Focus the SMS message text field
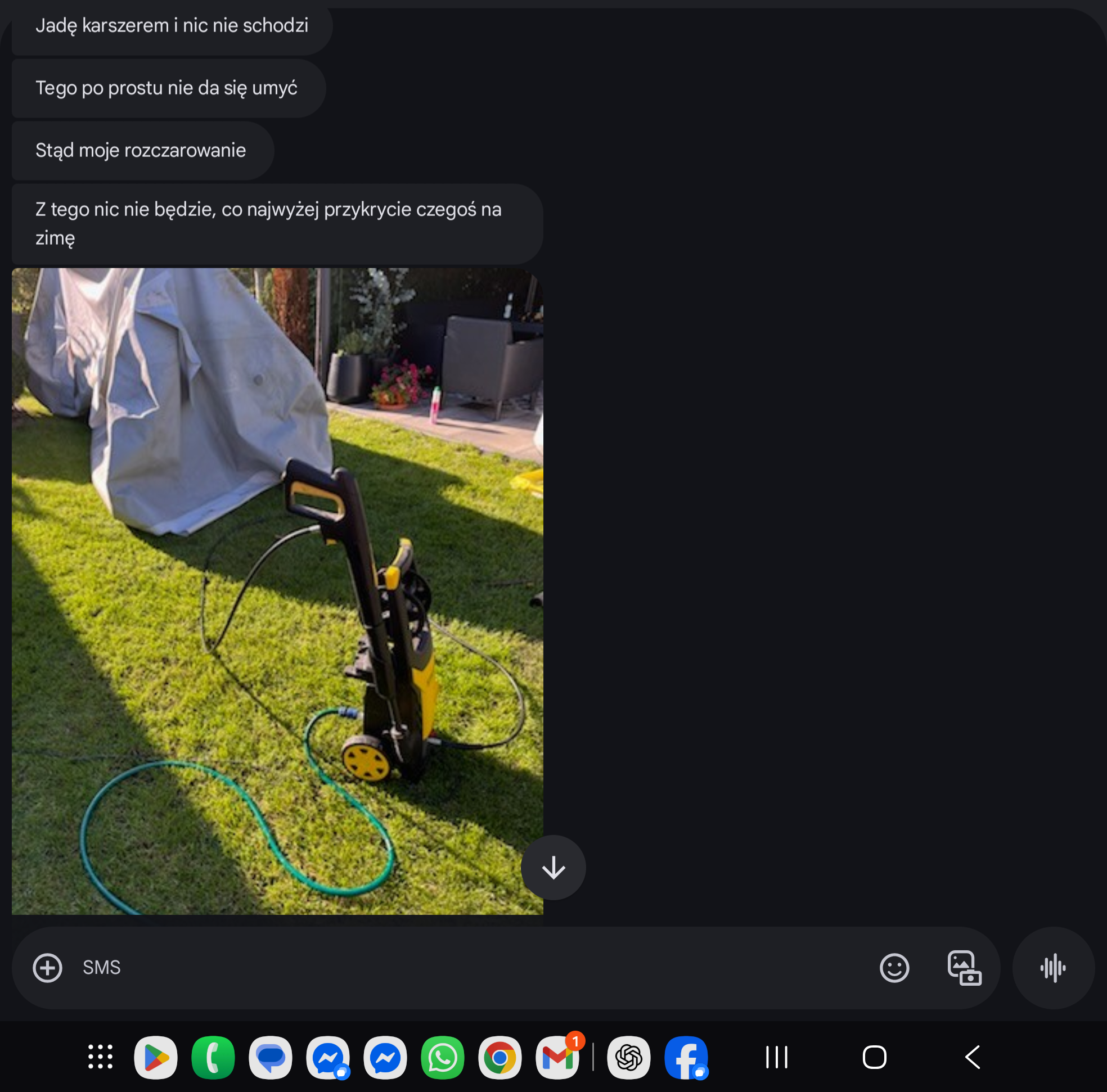 [x=458, y=968]
